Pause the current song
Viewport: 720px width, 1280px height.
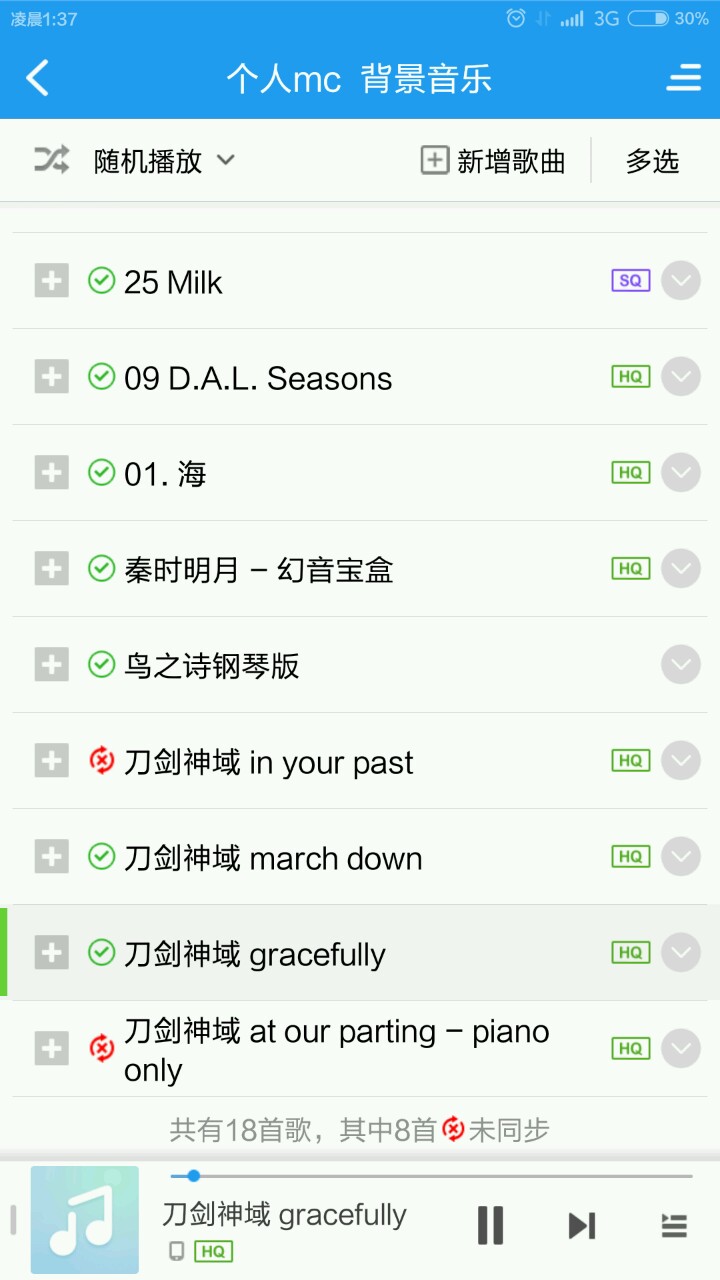tap(490, 1225)
